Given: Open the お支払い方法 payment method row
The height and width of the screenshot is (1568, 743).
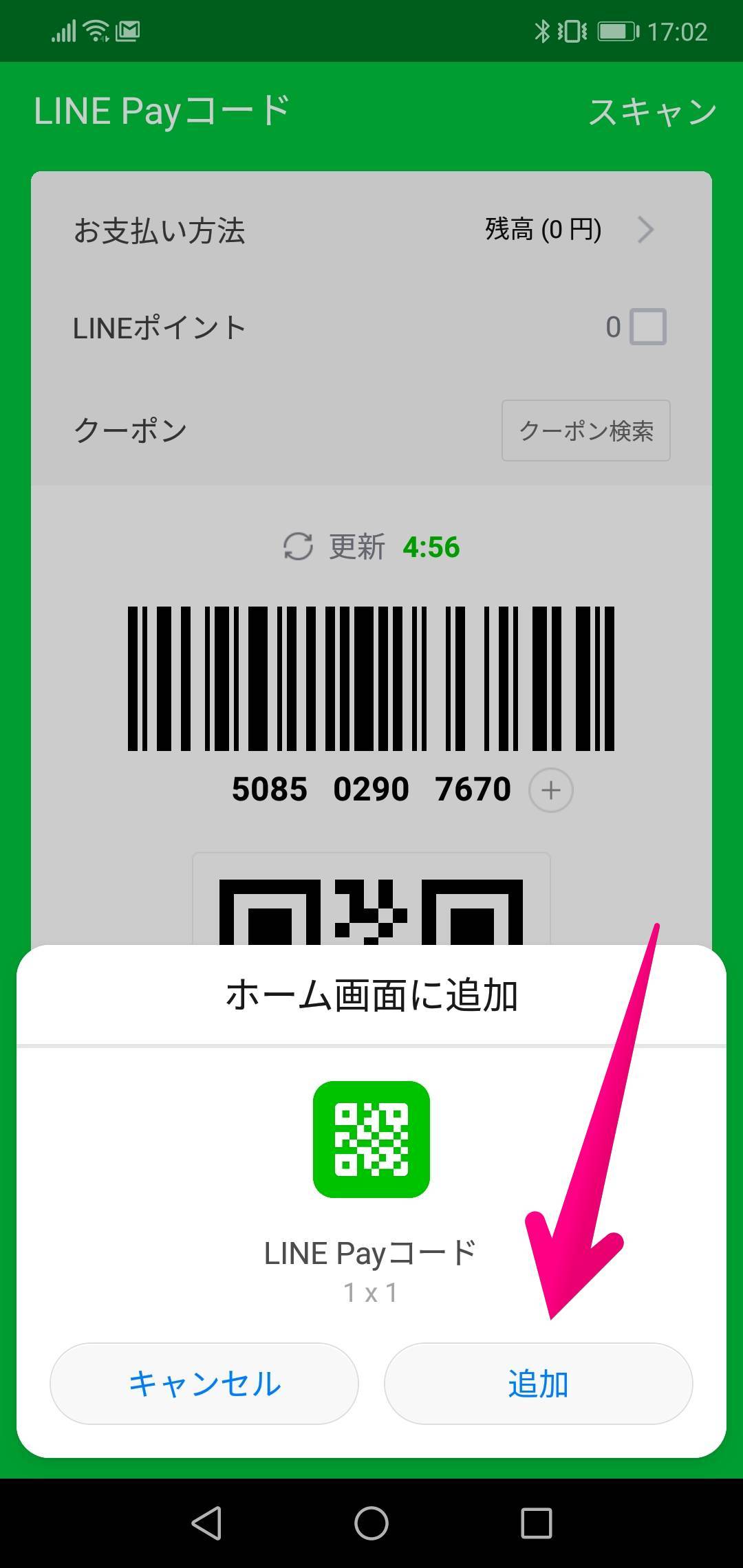Looking at the screenshot, I should point(370,230).
